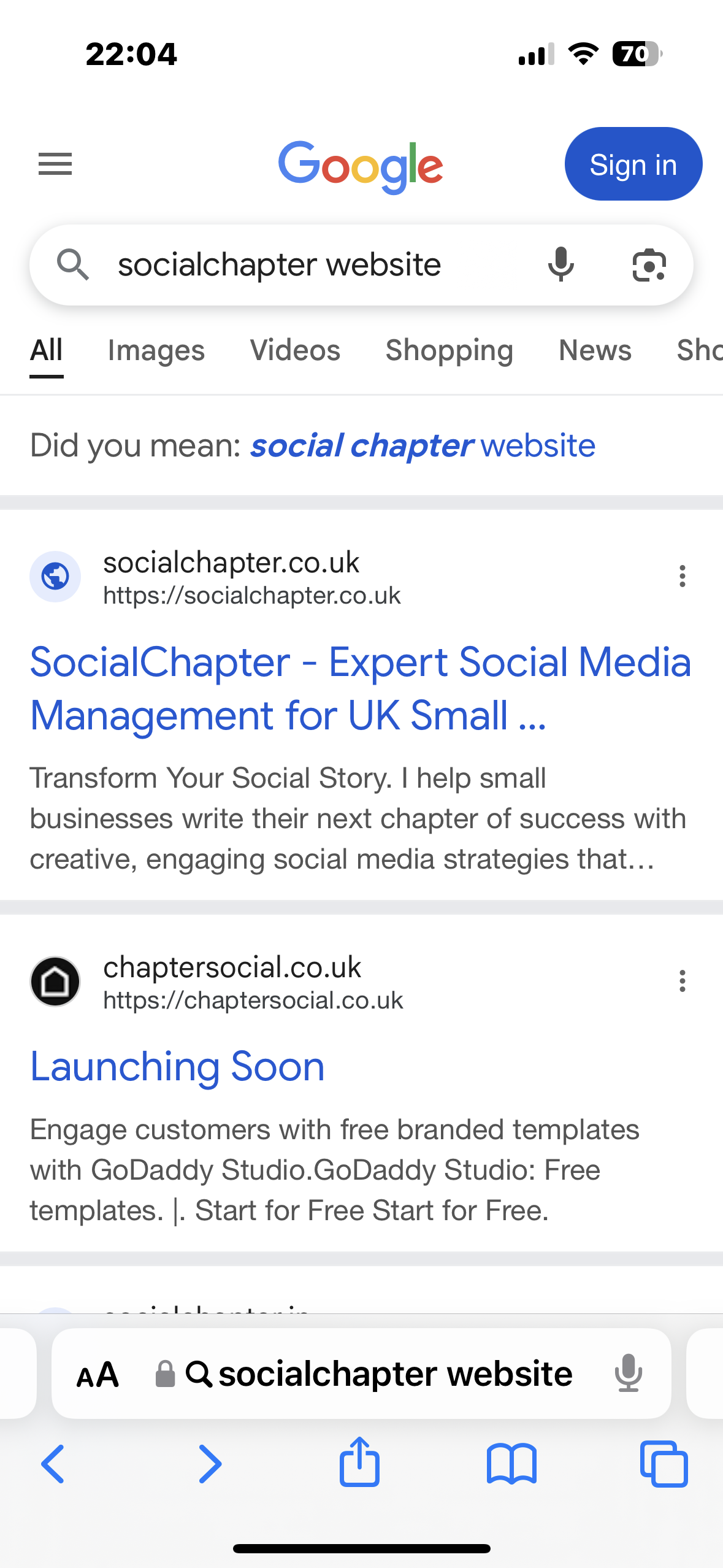Share this page
The image size is (723, 1568).
pyautogui.click(x=359, y=1462)
